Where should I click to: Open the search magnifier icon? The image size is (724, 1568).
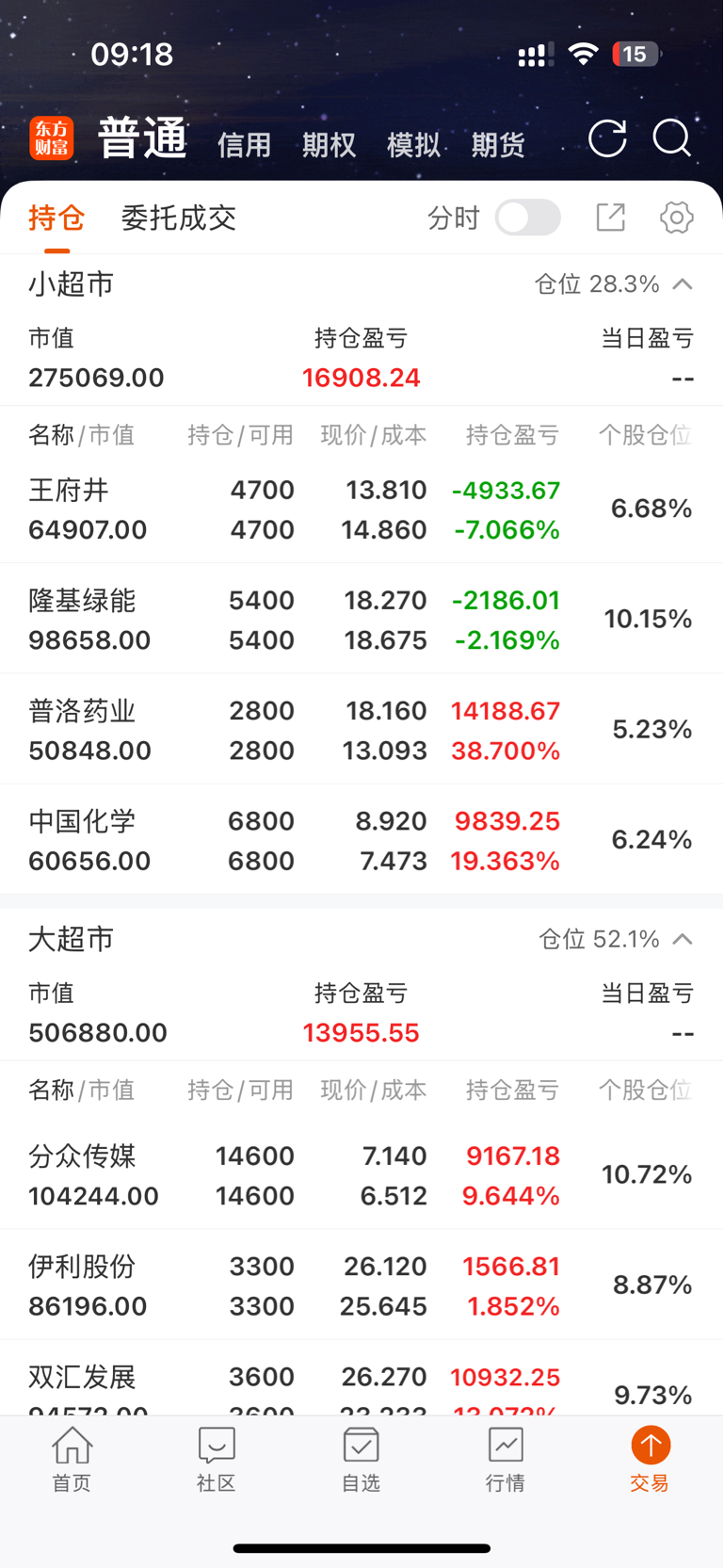point(672,138)
